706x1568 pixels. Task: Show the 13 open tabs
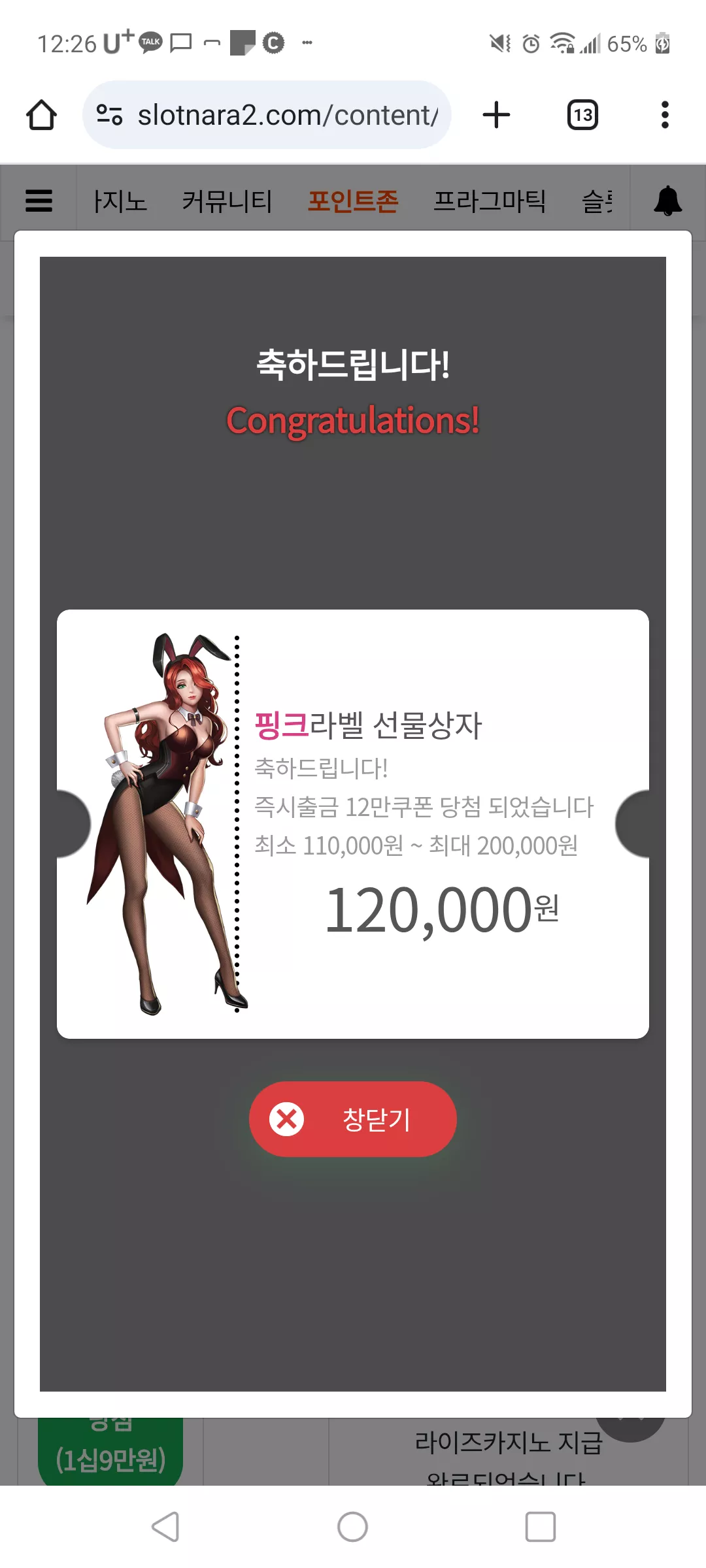(582, 115)
